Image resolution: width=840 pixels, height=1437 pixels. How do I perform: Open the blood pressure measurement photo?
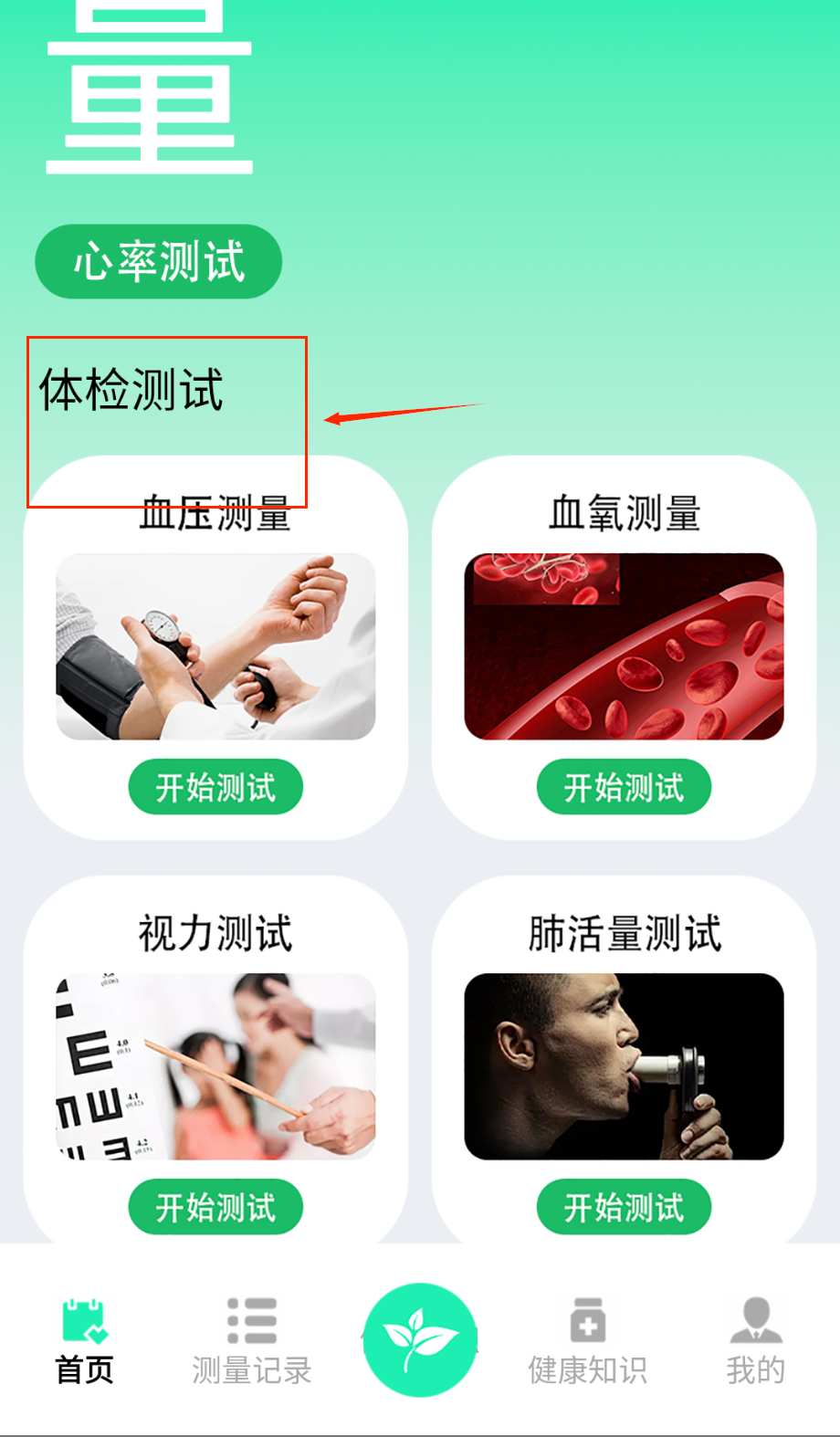[215, 646]
